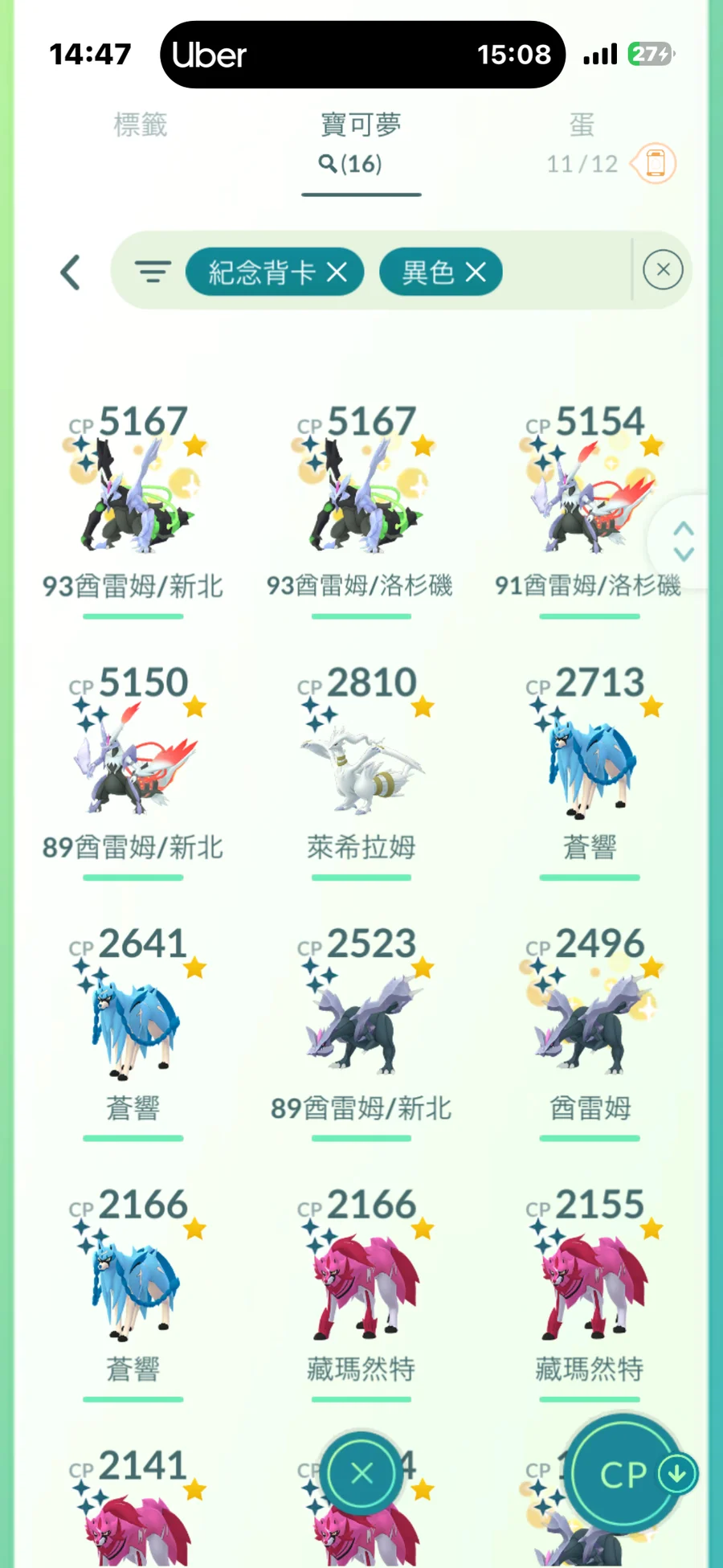Clear the entire search field

663,270
